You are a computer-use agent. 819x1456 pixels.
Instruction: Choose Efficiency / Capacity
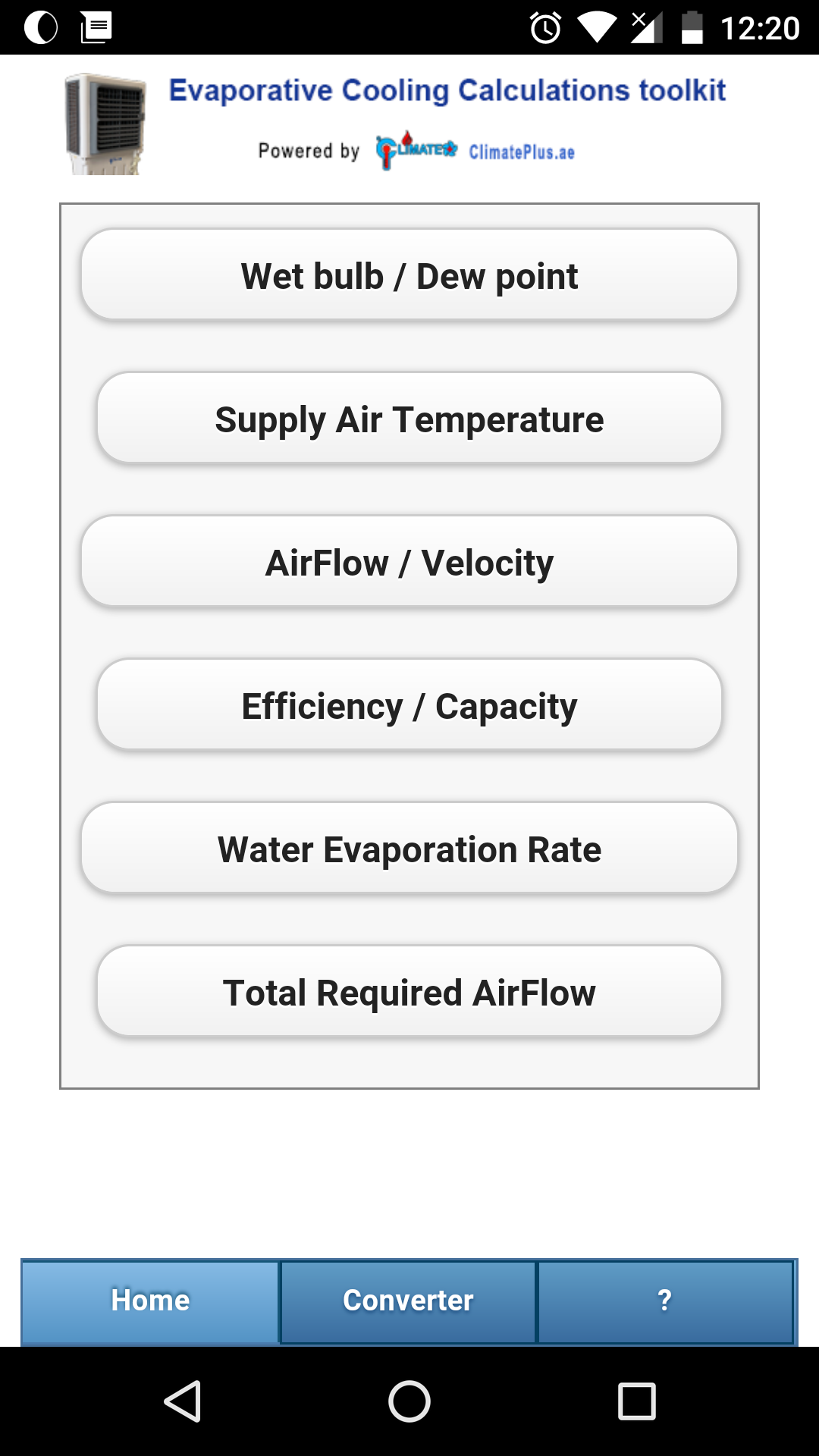(x=409, y=704)
